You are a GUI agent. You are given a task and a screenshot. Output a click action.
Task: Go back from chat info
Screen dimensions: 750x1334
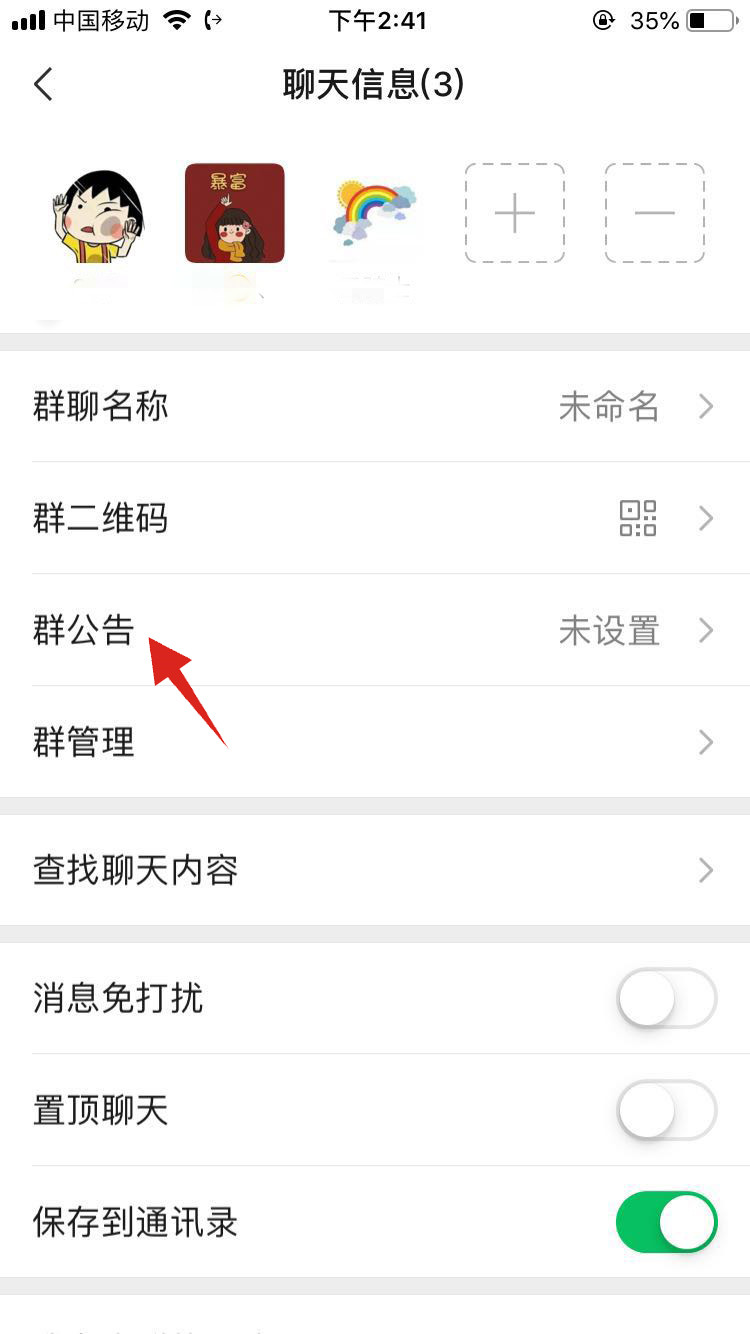click(43, 85)
